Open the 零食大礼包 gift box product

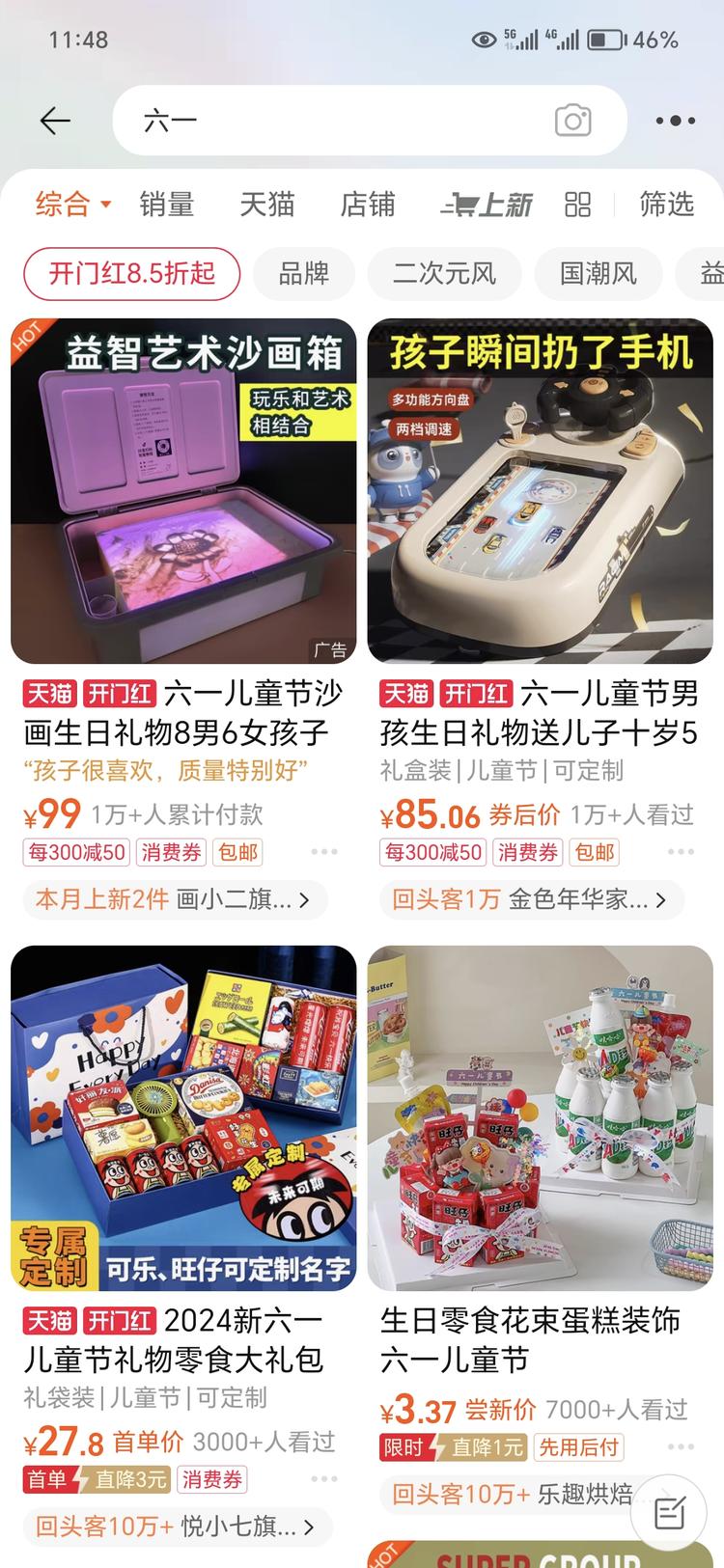click(x=183, y=1117)
